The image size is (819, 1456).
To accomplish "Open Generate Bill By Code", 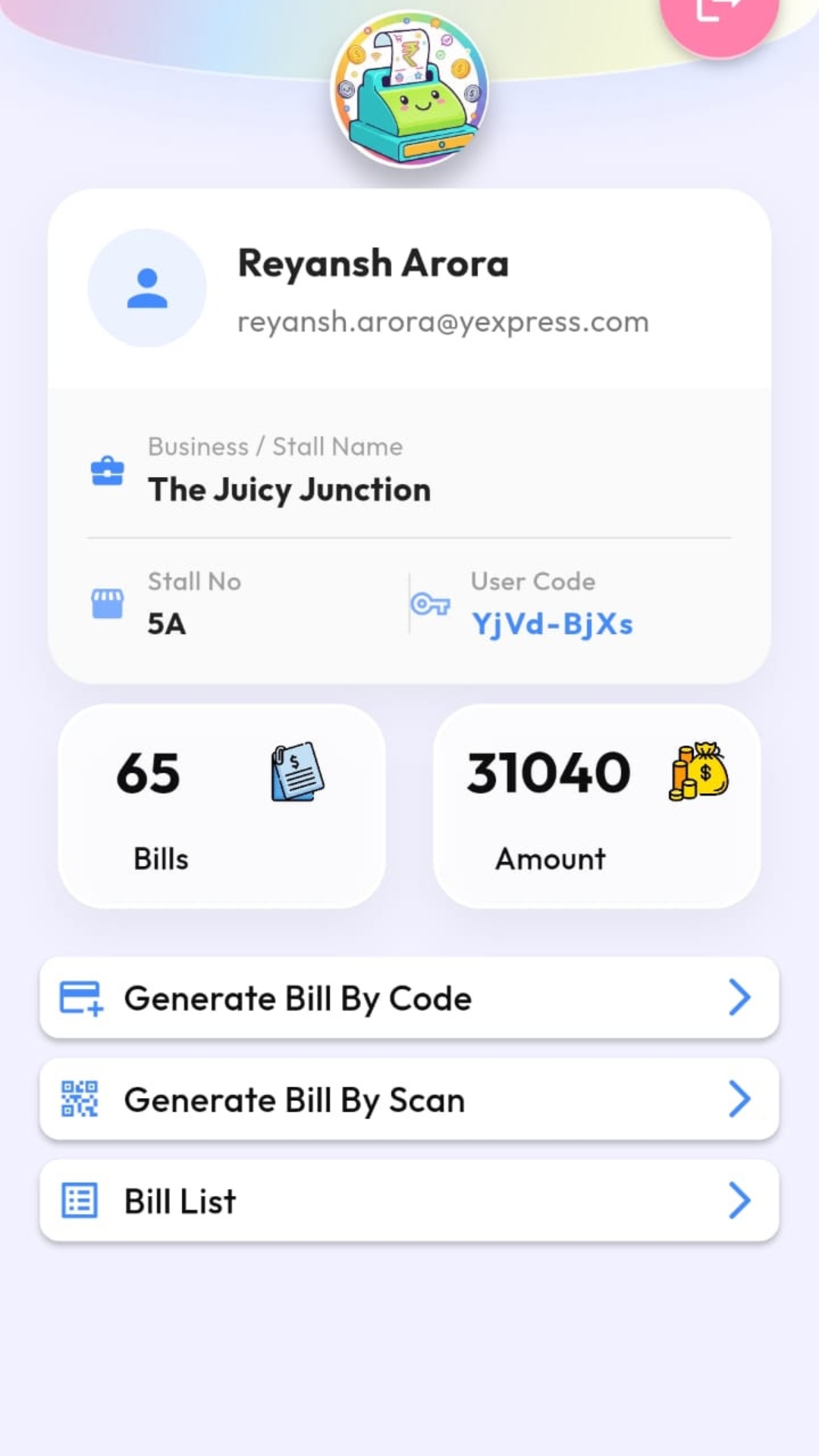I will 409,998.
